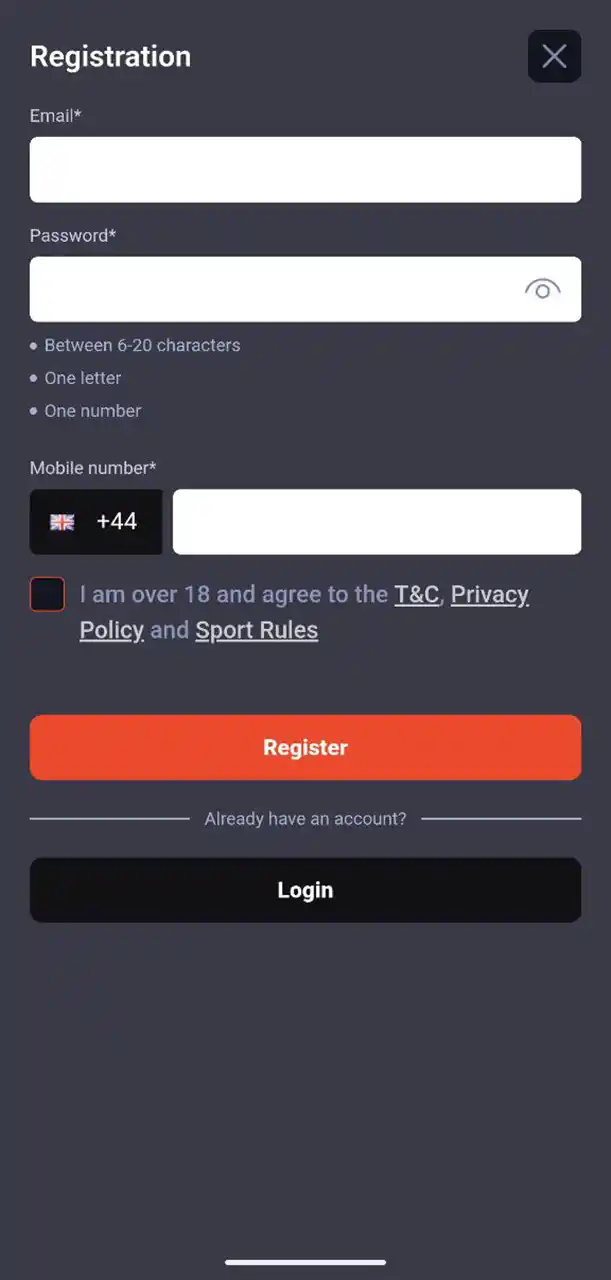Image resolution: width=611 pixels, height=1280 pixels.
Task: Open the T&C link
Action: tap(416, 594)
